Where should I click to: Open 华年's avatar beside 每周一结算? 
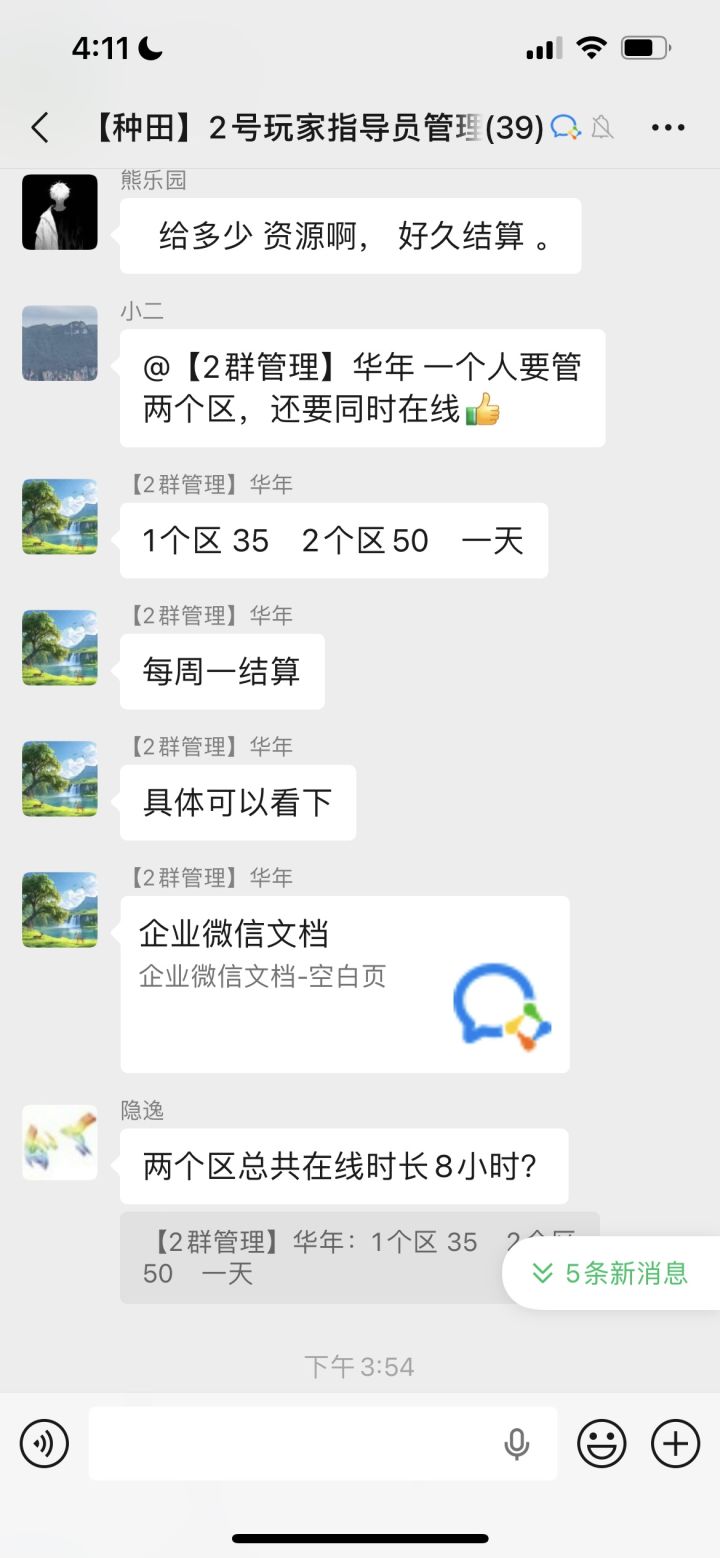pos(60,648)
